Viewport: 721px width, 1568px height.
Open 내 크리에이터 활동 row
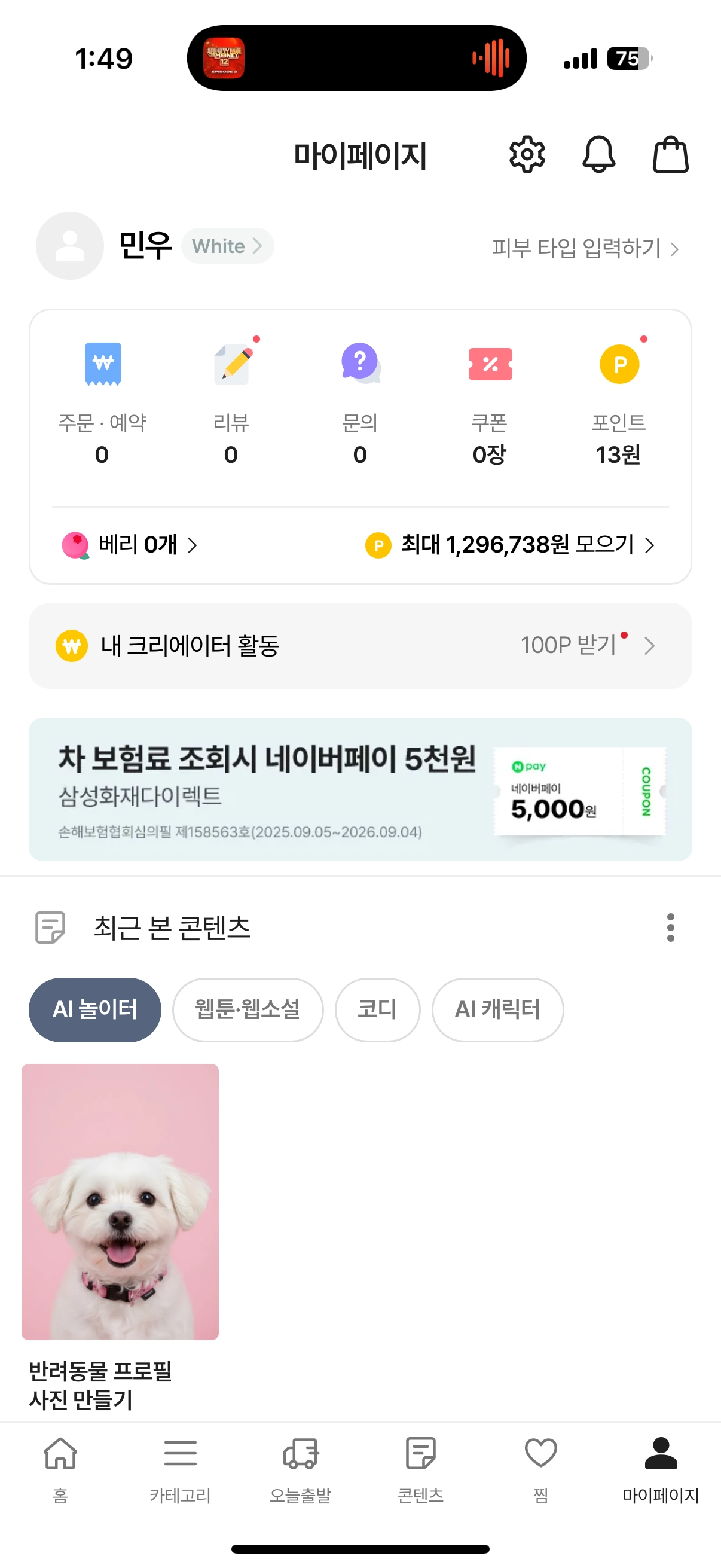pos(360,646)
